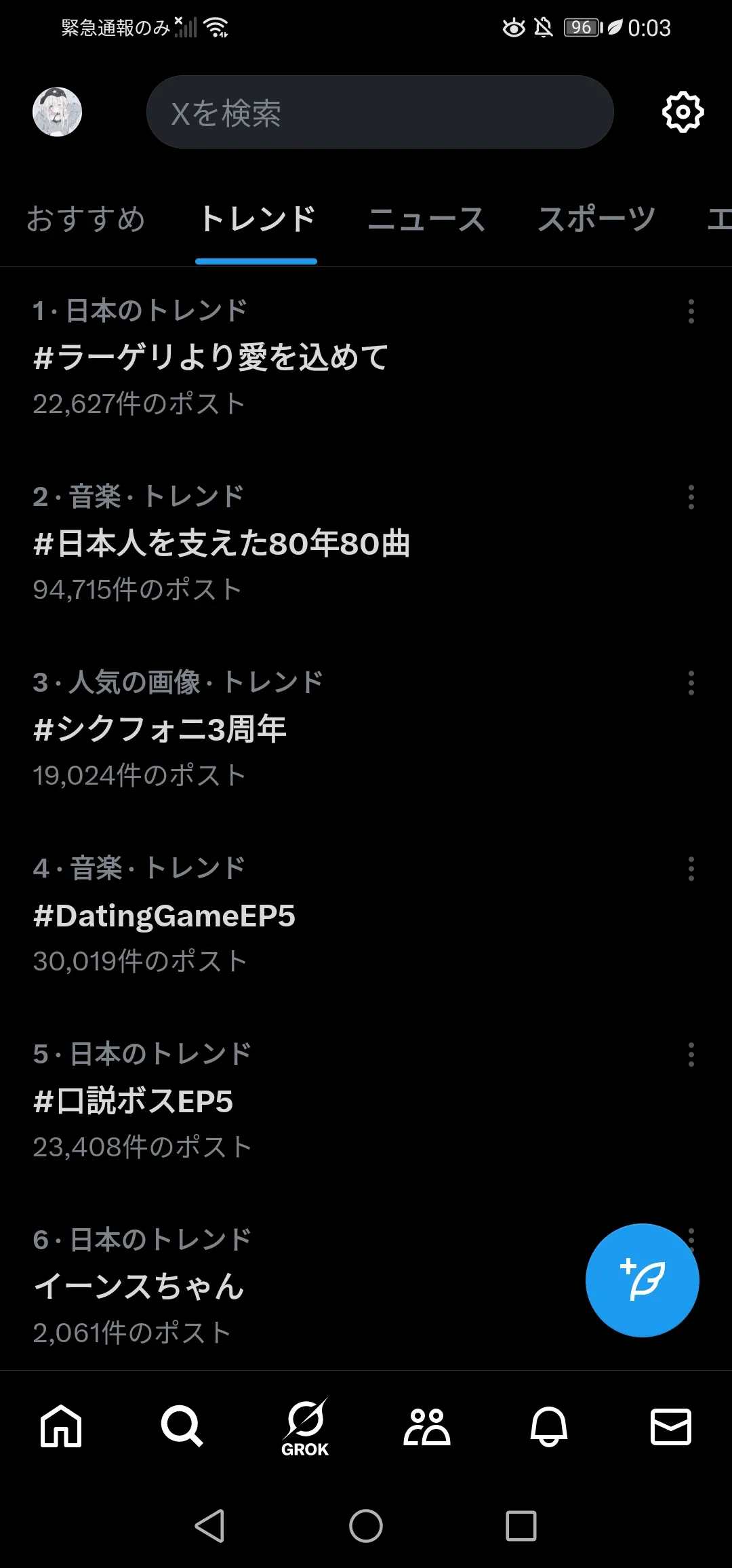The image size is (732, 1568).
Task: View the #シクフォニ3周年 trend
Action: [x=160, y=729]
